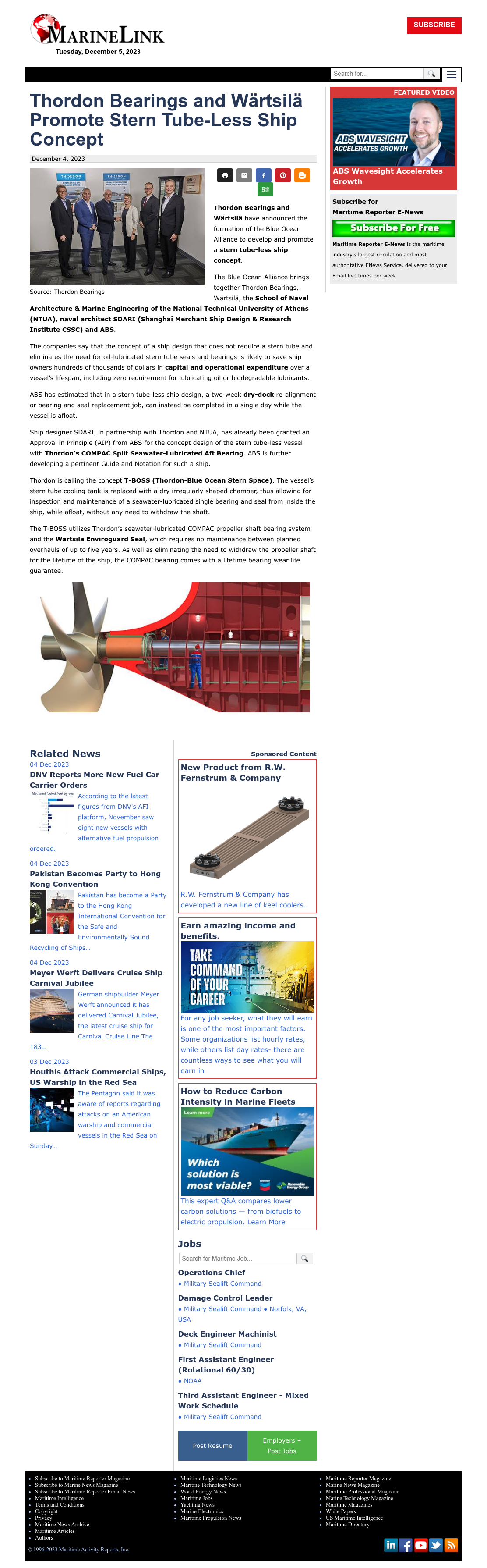Open Meyer Werft Carnival Jubilee story
Screen dimensions: 487x1568
tap(96, 978)
